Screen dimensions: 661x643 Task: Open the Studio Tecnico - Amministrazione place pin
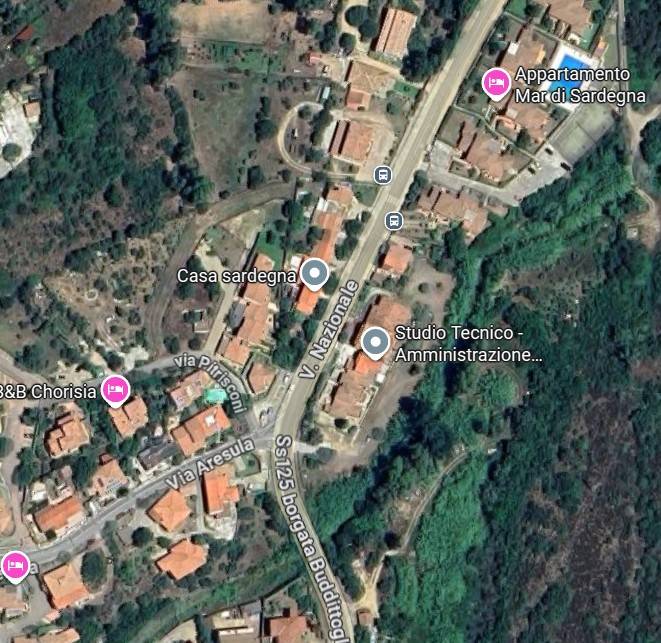tap(375, 343)
